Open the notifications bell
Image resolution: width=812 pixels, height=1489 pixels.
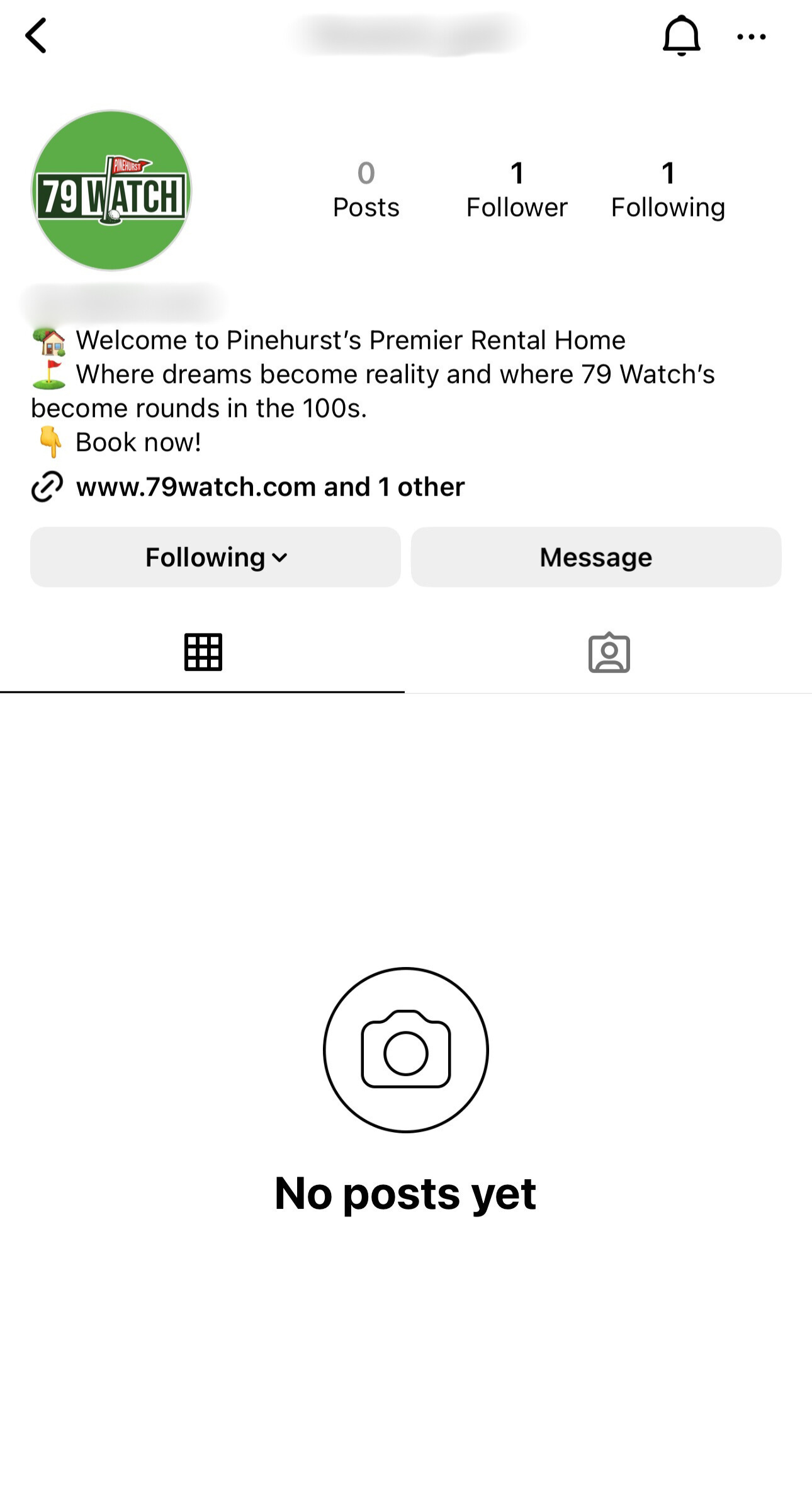681,36
